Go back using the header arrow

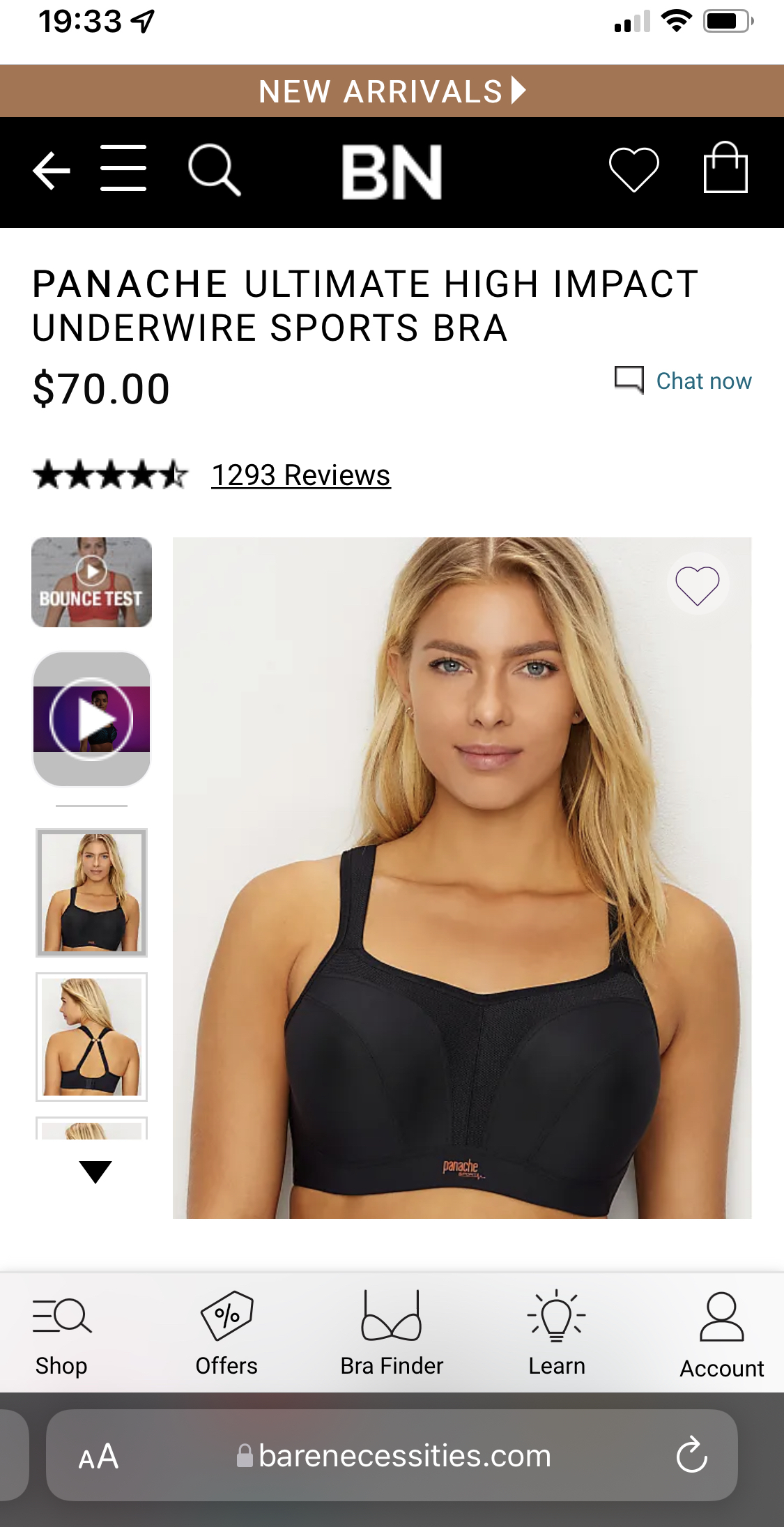tap(52, 170)
